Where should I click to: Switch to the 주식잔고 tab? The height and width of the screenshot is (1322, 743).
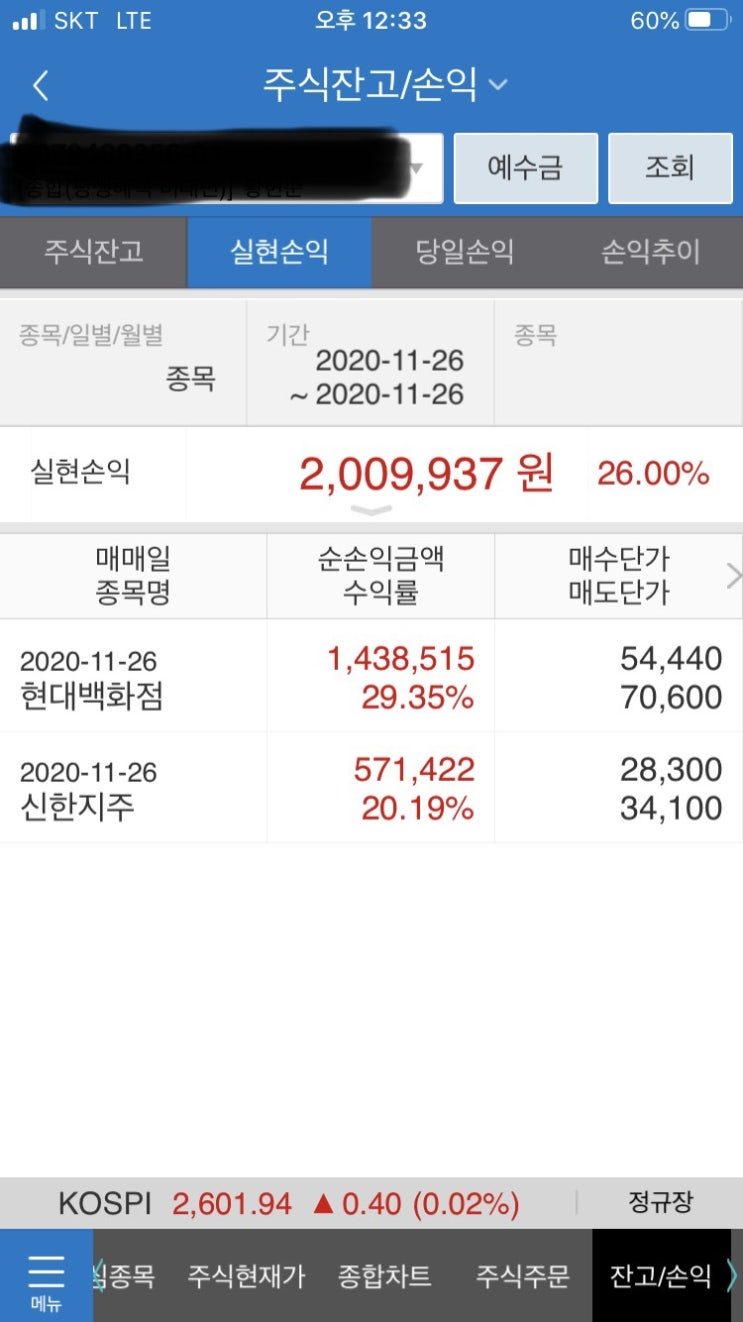93,252
